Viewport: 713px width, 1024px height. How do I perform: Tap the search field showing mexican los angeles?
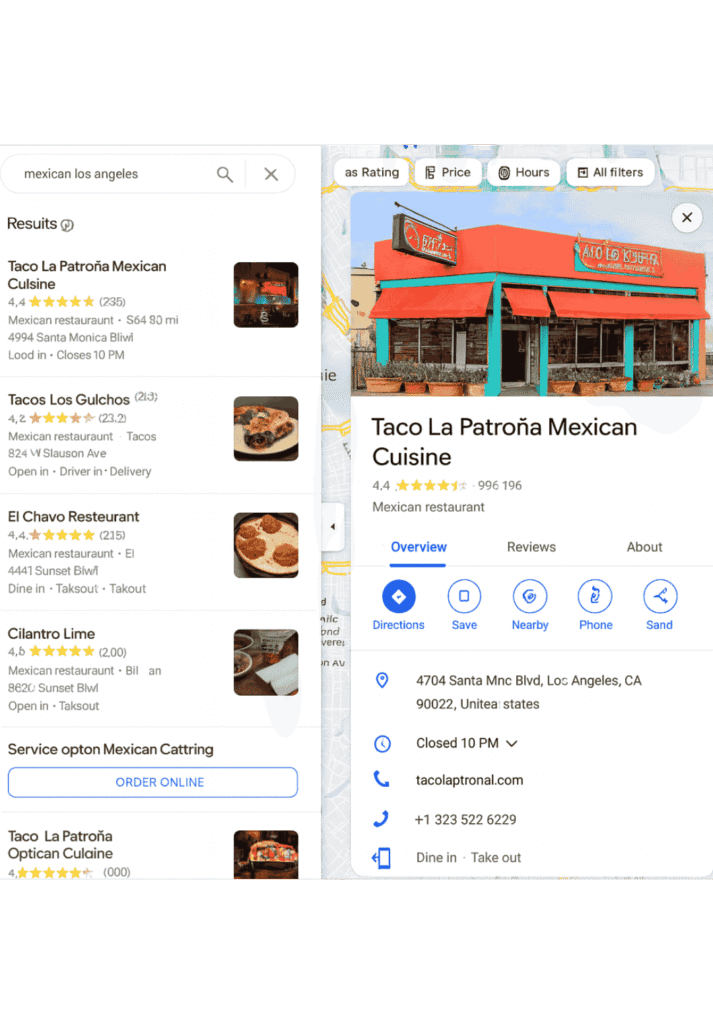point(110,174)
